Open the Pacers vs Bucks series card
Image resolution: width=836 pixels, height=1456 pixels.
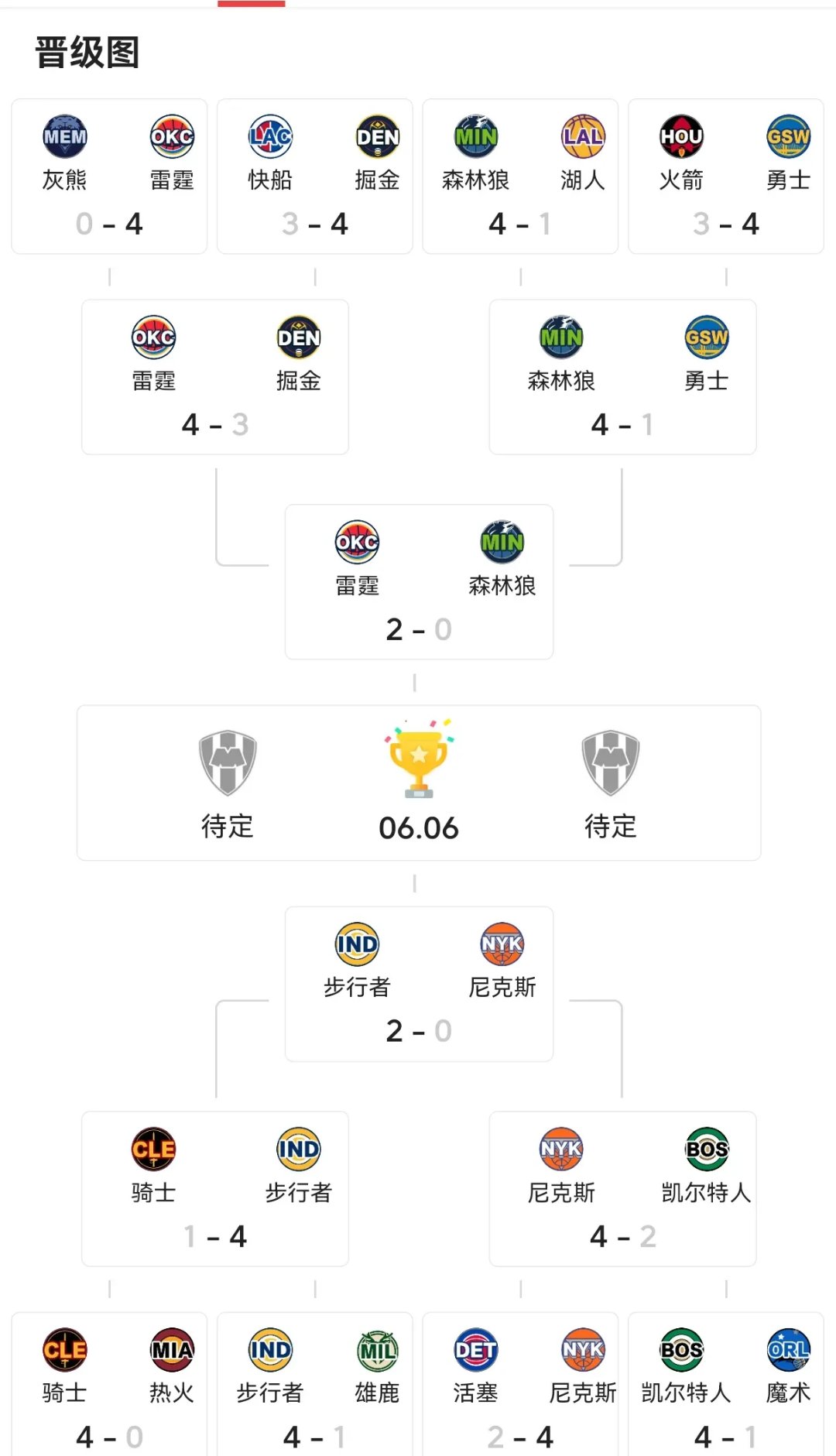(314, 1386)
